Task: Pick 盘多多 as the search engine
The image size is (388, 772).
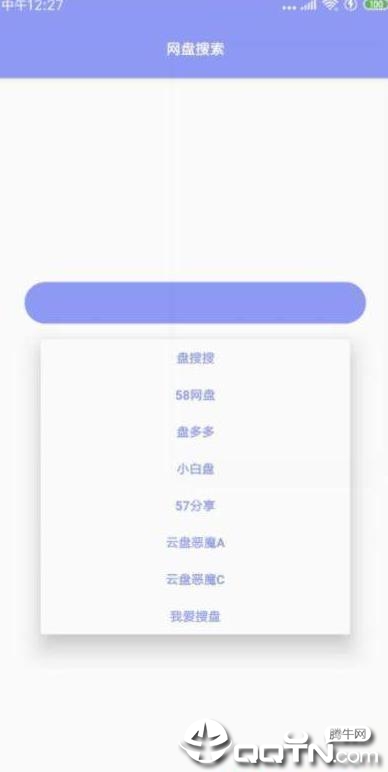Action: [195, 432]
